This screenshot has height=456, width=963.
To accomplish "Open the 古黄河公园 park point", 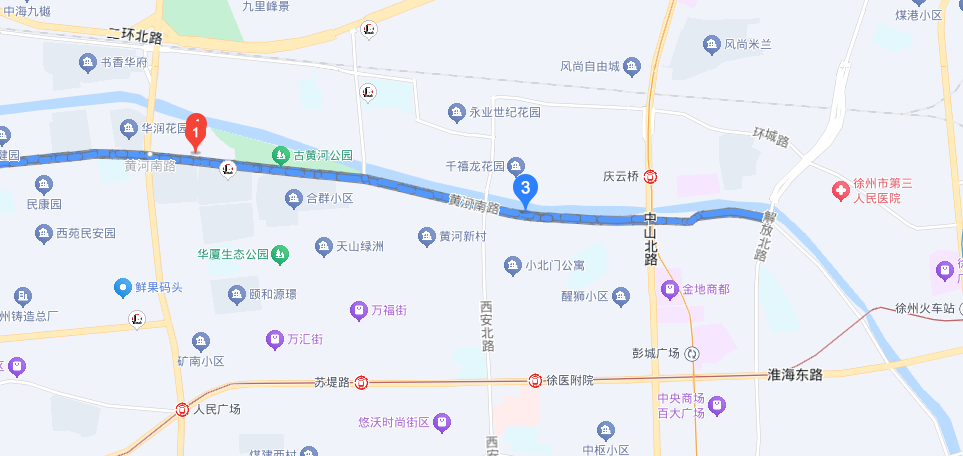I will pos(282,156).
